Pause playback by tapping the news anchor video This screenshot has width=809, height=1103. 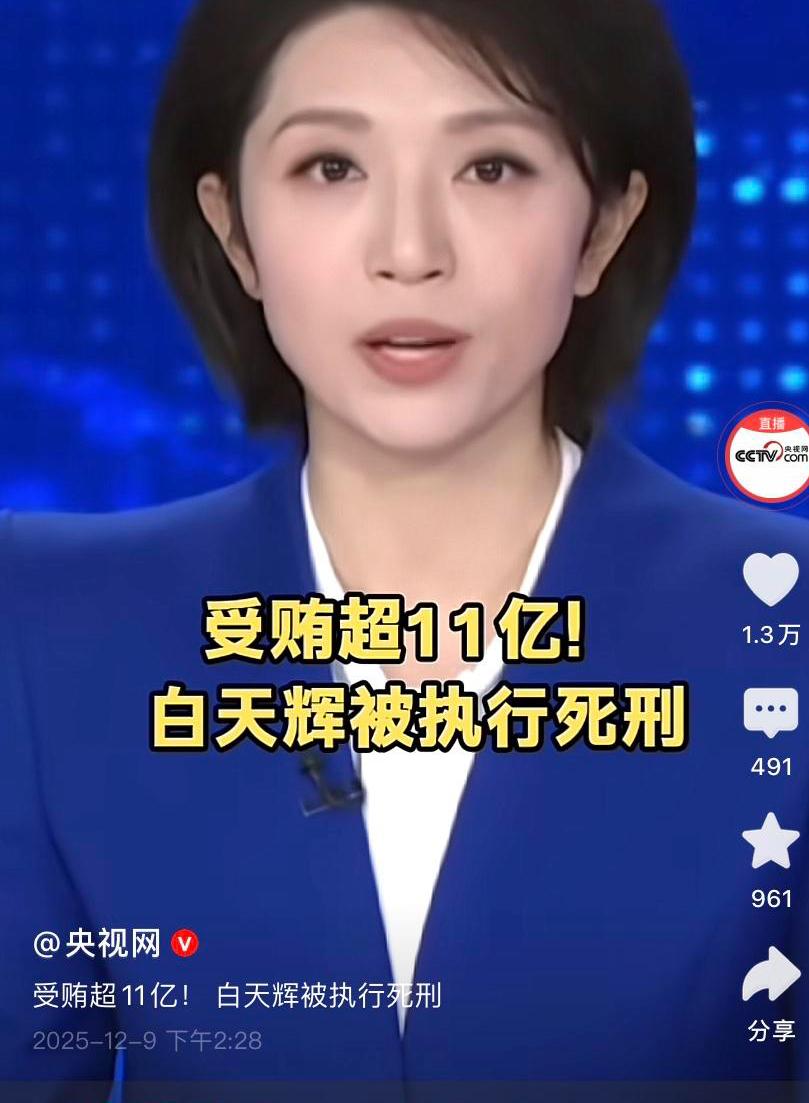pyautogui.click(x=400, y=300)
